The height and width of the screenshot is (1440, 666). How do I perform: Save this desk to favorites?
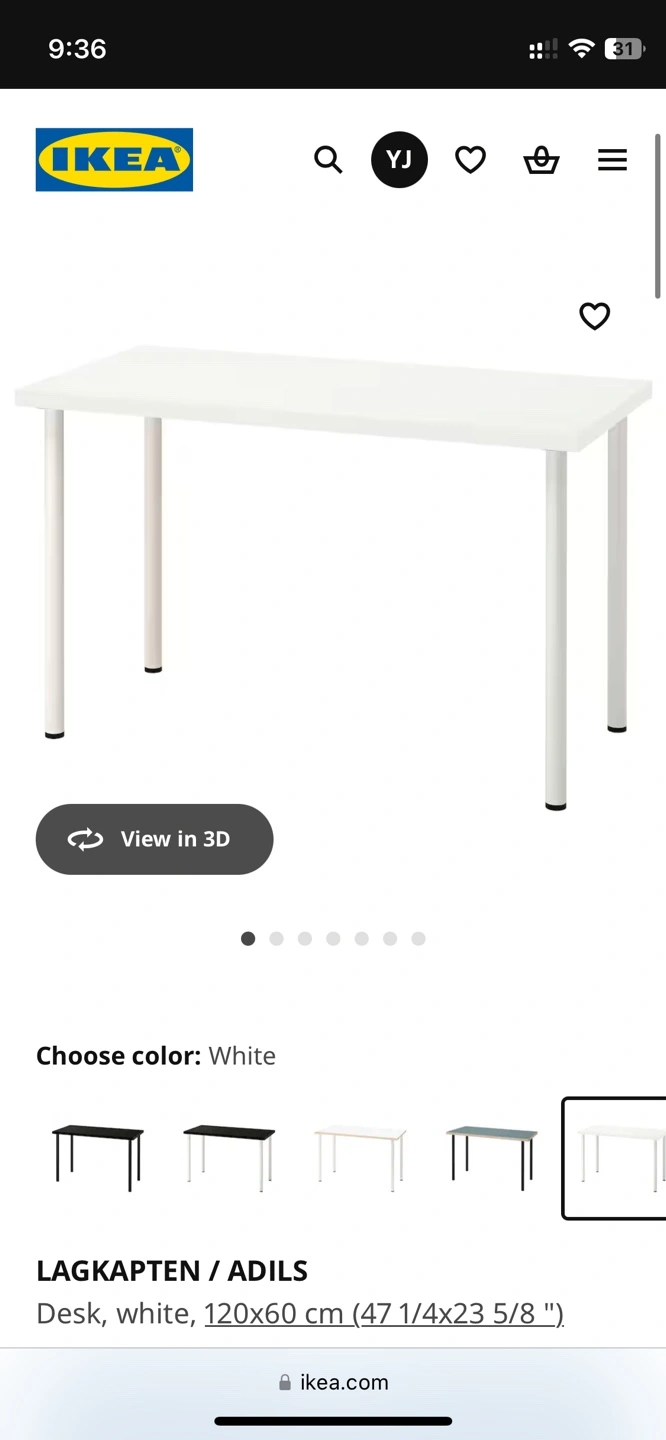tap(595, 316)
